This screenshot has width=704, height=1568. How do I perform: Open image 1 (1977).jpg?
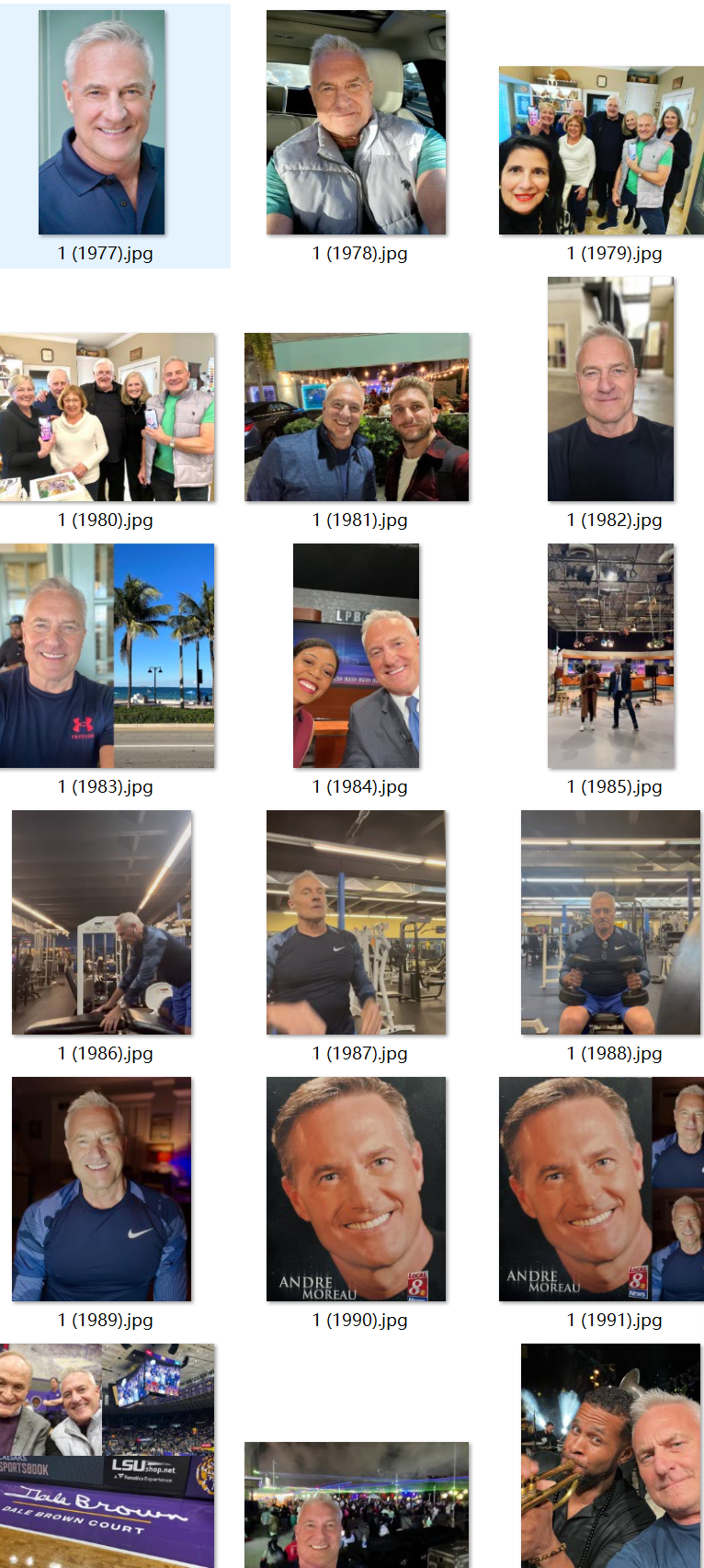coord(101,122)
